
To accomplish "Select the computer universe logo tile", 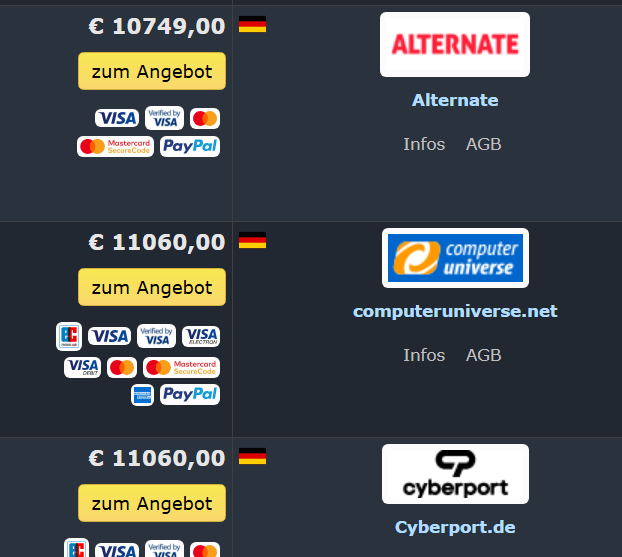I will pos(455,258).
